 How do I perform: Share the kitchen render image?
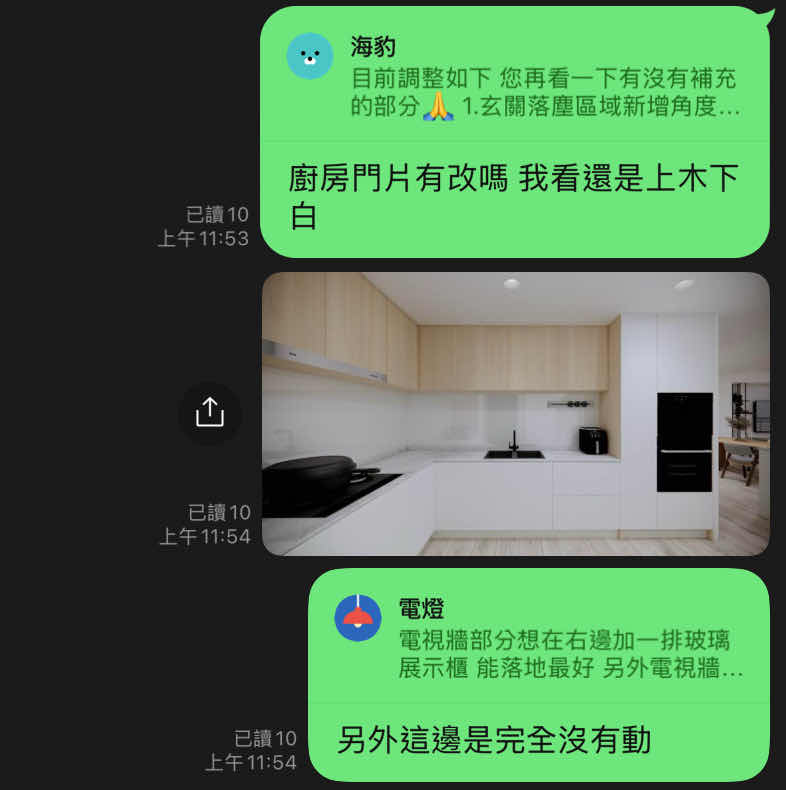click(x=210, y=413)
